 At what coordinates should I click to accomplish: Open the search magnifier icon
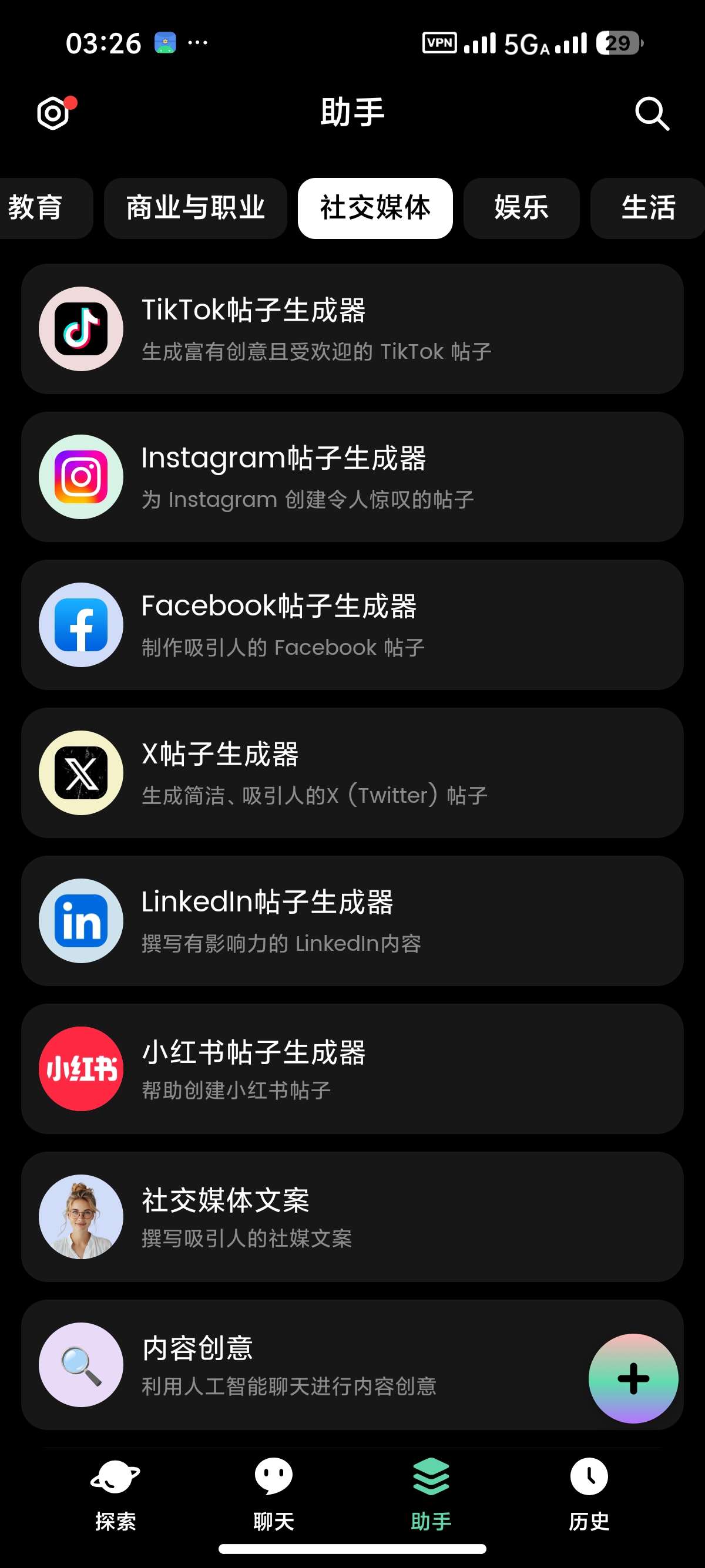click(652, 113)
